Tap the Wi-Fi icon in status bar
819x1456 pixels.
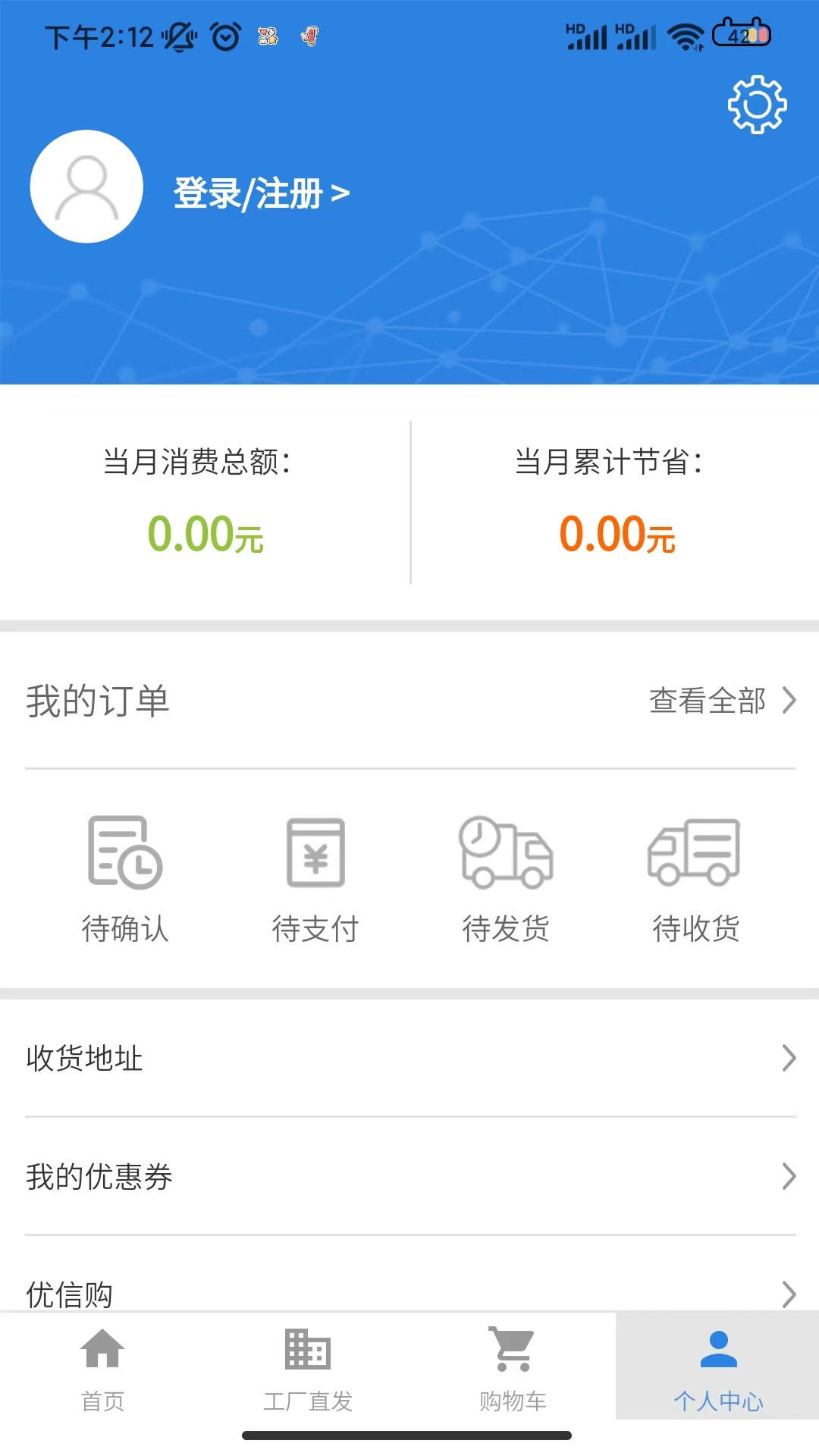click(686, 36)
